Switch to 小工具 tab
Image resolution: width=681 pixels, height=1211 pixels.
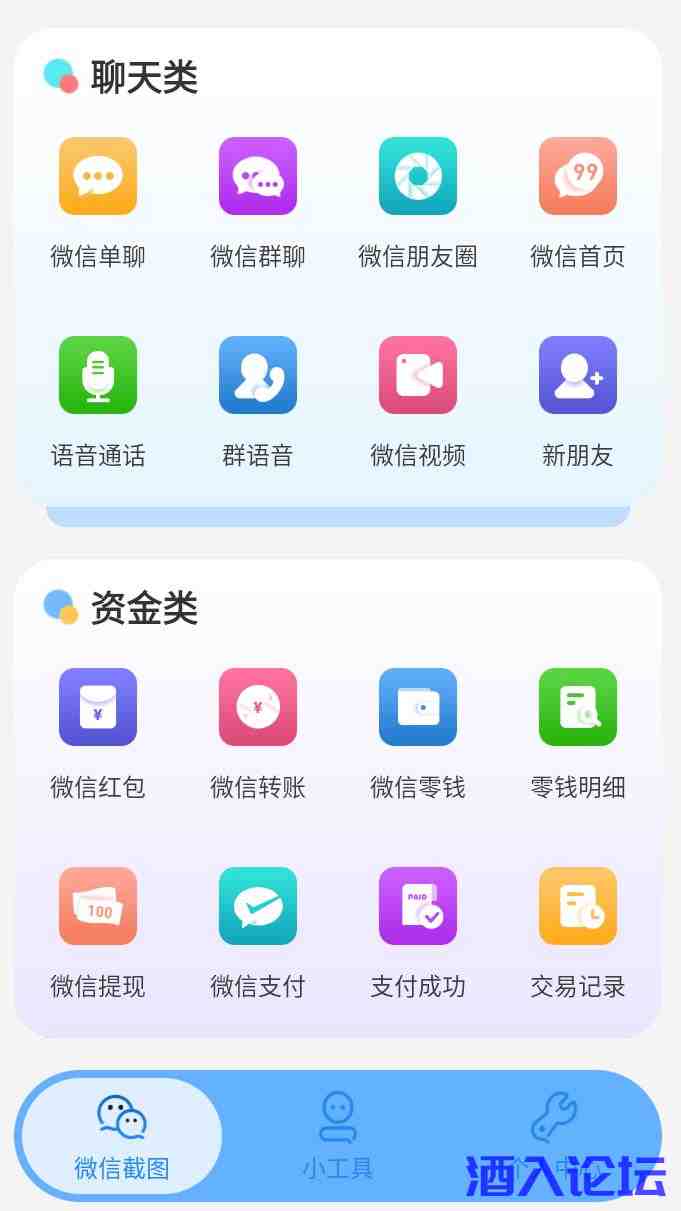pyautogui.click(x=338, y=1137)
